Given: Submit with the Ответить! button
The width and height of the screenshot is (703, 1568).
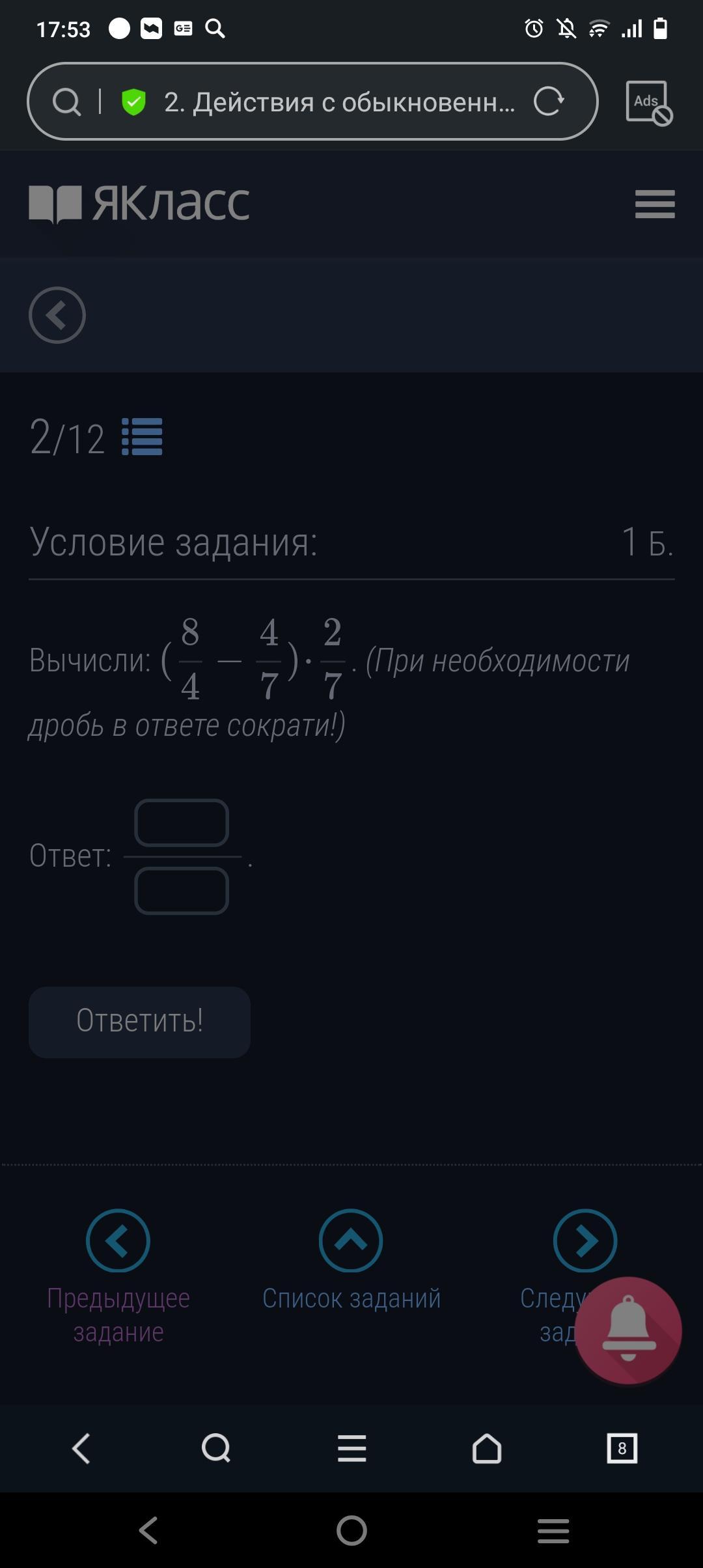Looking at the screenshot, I should pyautogui.click(x=139, y=1022).
